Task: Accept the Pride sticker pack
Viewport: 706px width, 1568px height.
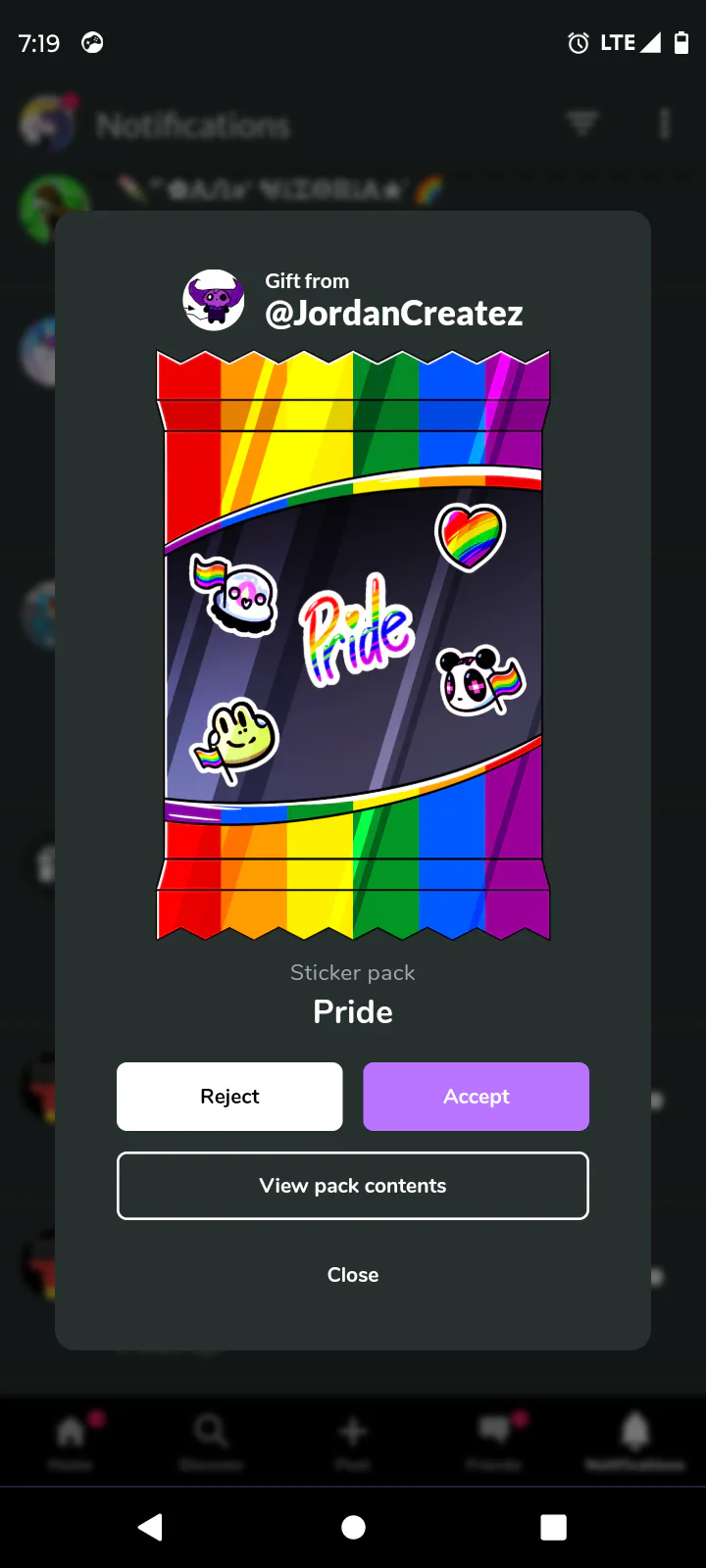Action: pos(476,1097)
